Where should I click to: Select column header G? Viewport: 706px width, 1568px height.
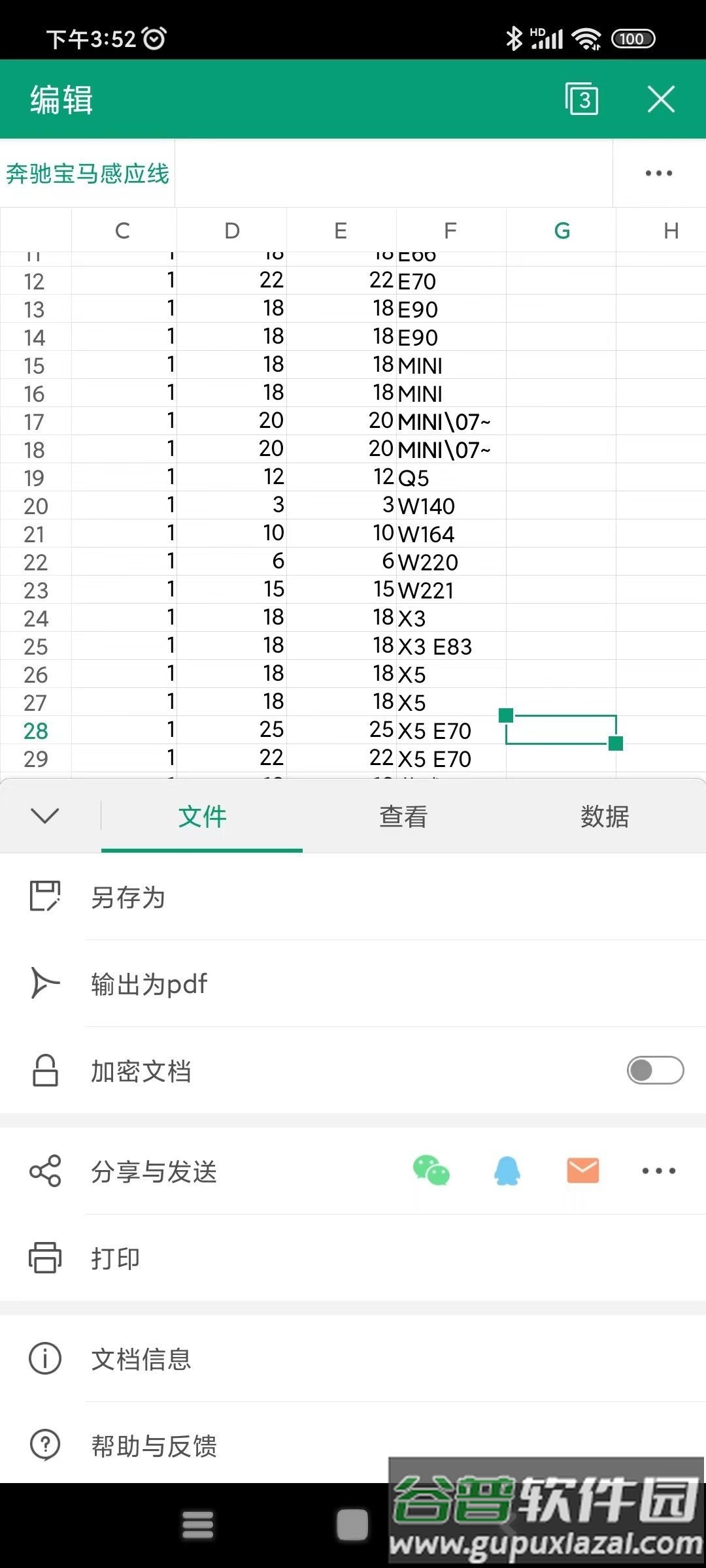point(561,230)
